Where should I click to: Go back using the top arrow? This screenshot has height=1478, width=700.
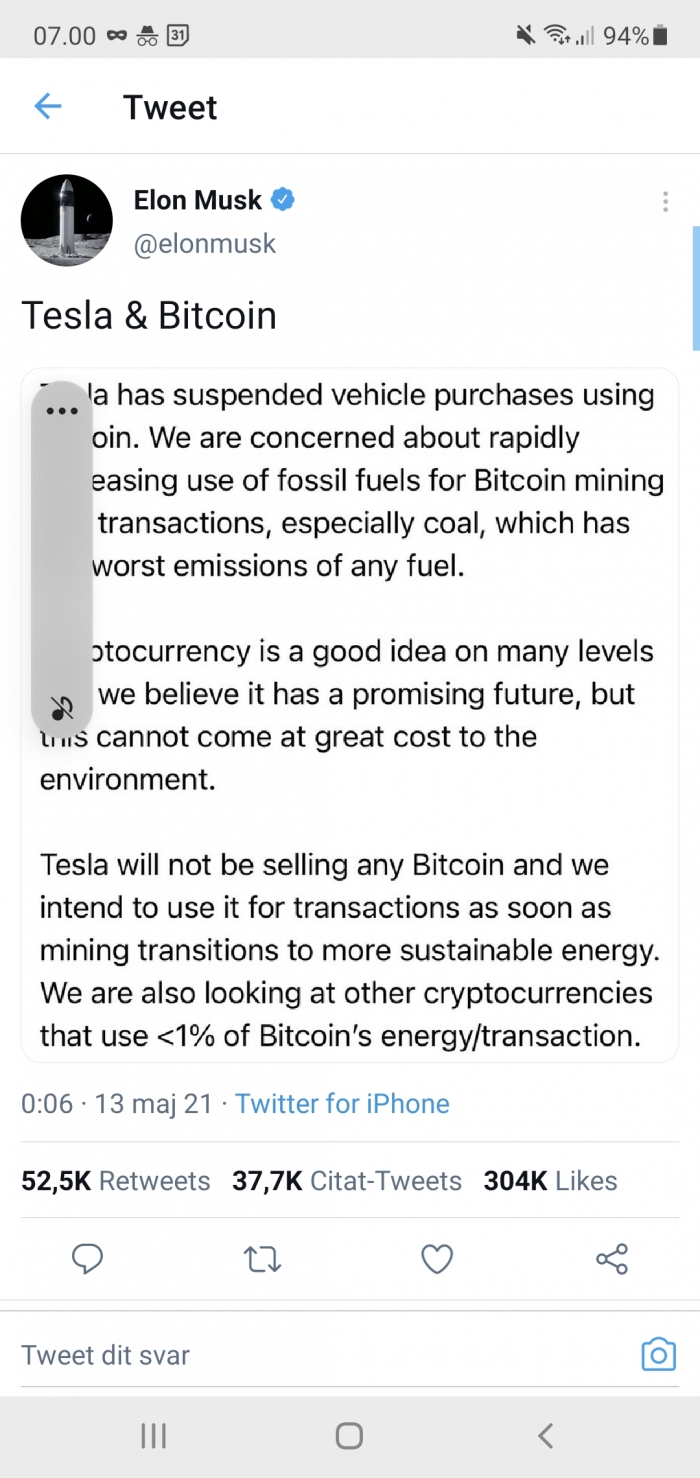point(47,106)
